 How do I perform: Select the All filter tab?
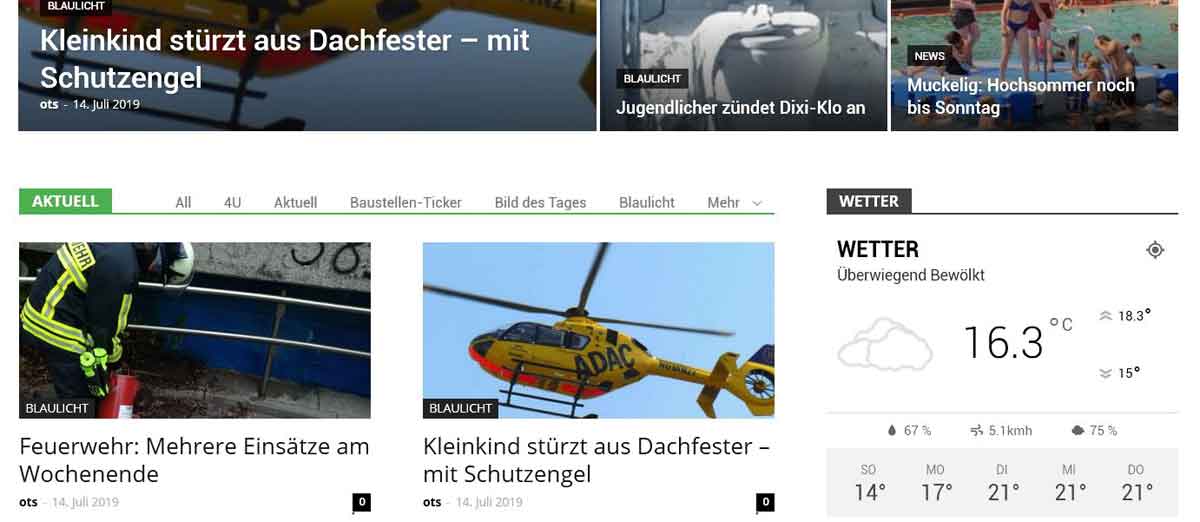click(x=183, y=202)
